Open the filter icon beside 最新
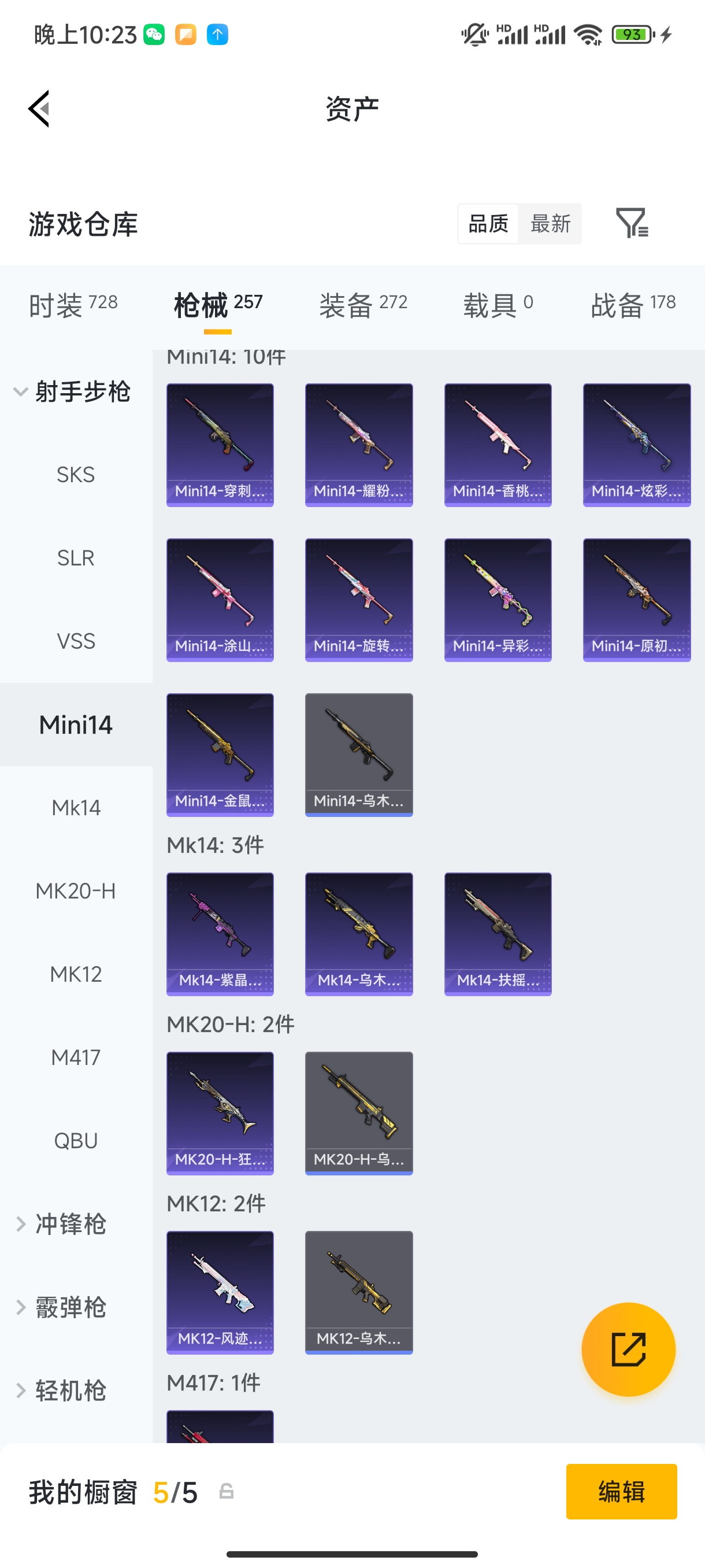 pyautogui.click(x=632, y=223)
